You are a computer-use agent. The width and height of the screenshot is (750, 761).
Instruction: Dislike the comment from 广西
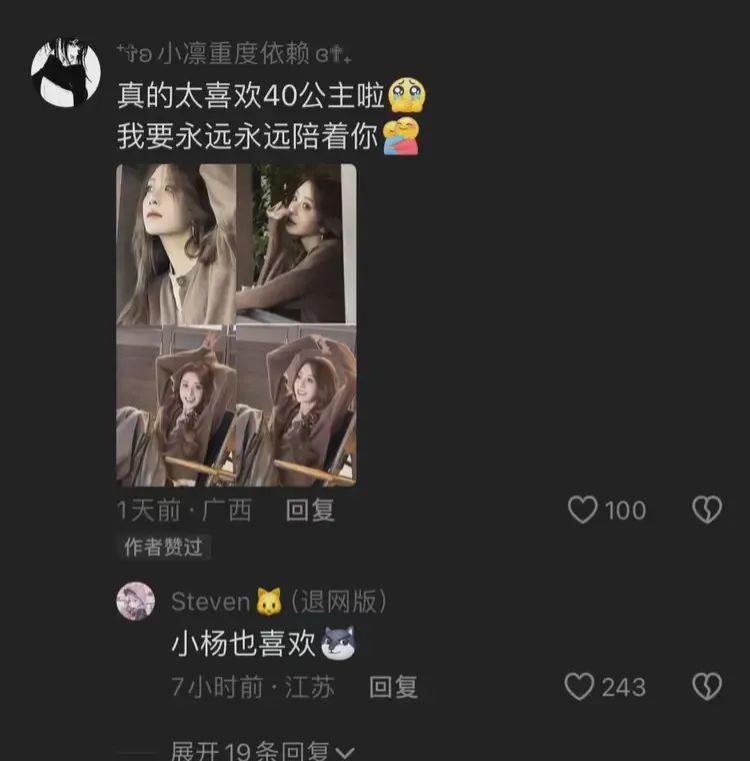(x=707, y=511)
